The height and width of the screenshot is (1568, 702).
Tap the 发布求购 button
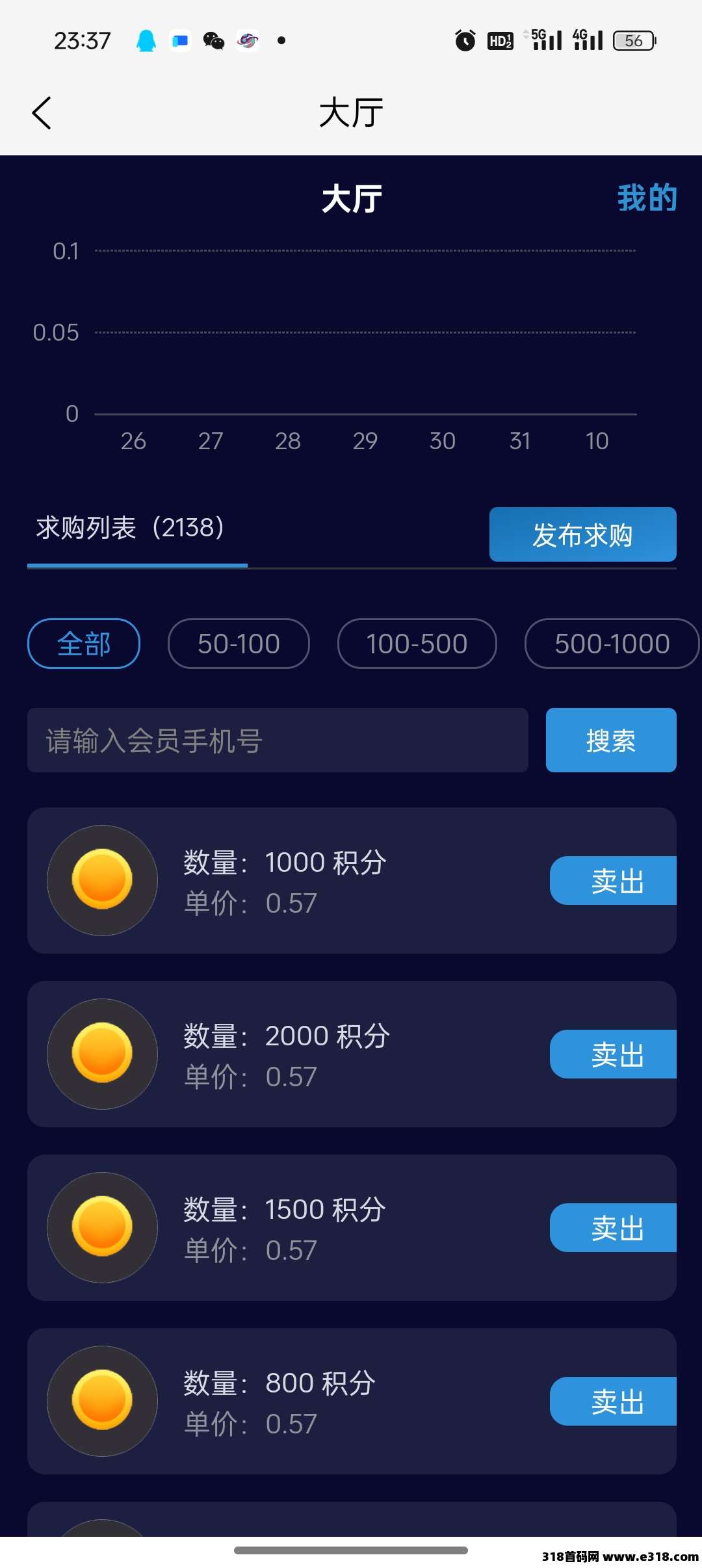point(582,534)
